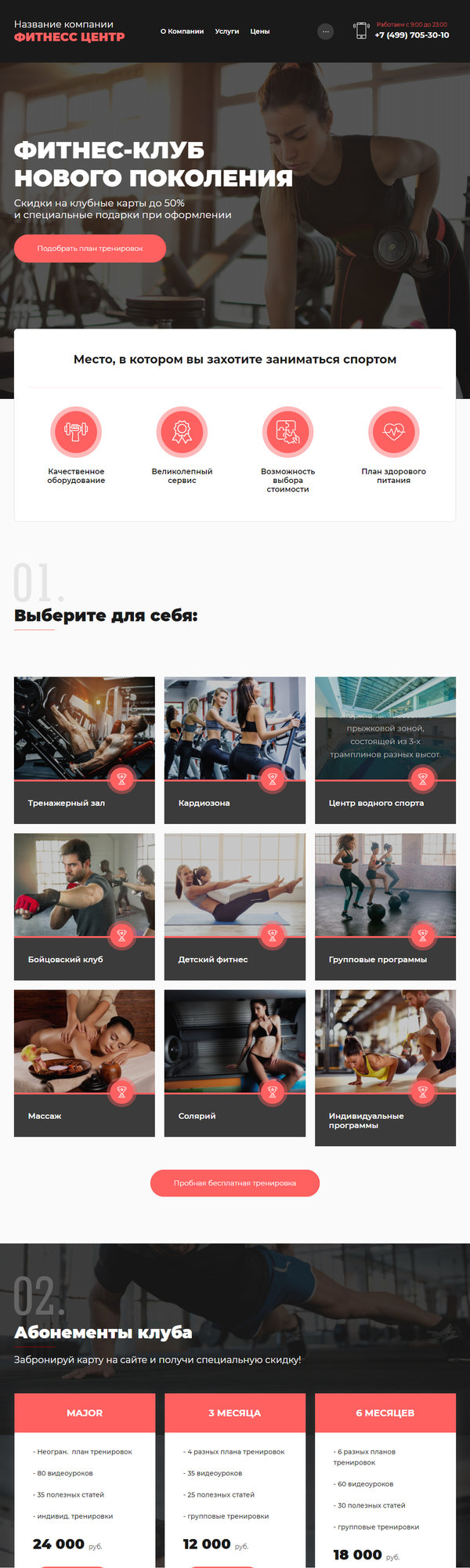The image size is (470, 1568).
Task: Select the Солярий card
Action: (234, 1062)
